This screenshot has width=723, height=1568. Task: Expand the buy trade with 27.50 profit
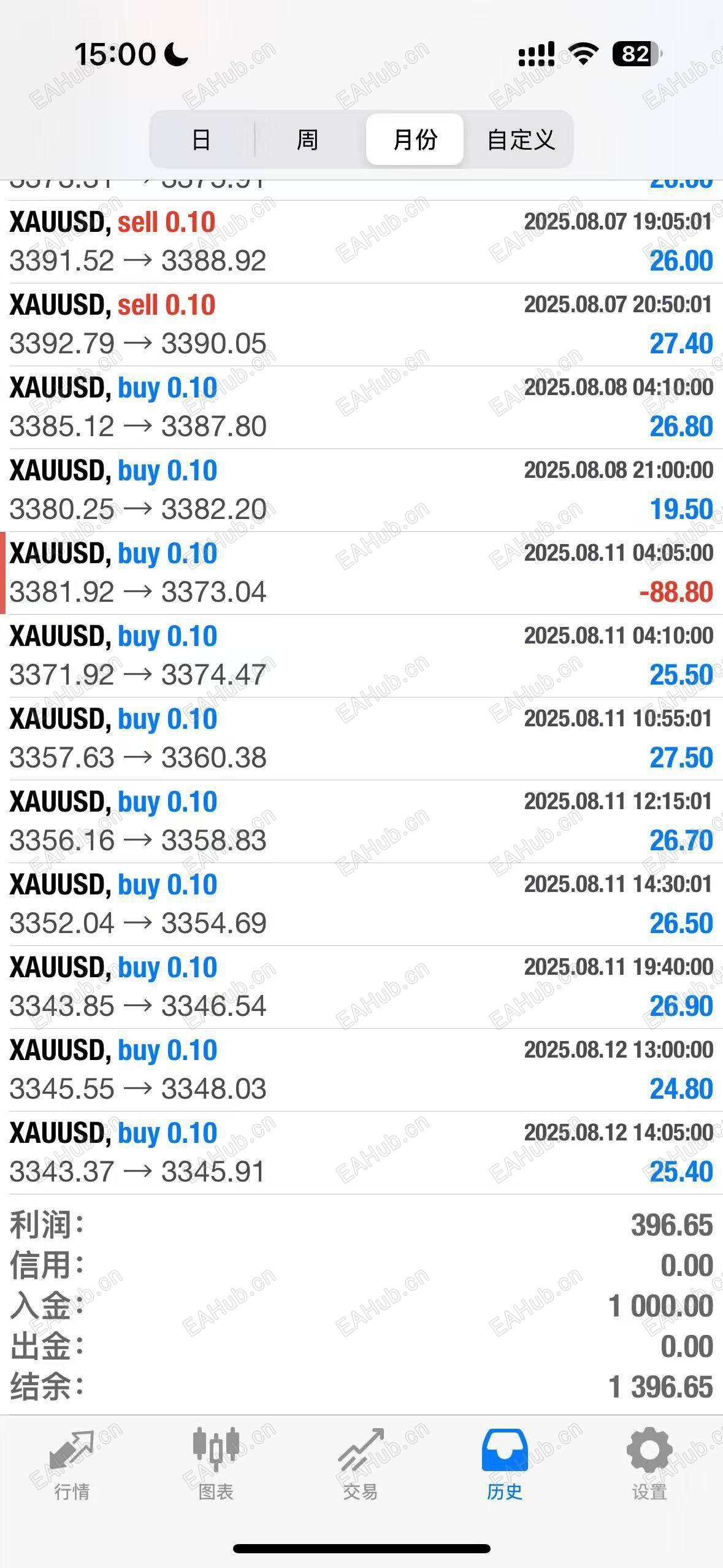pyautogui.click(x=361, y=739)
